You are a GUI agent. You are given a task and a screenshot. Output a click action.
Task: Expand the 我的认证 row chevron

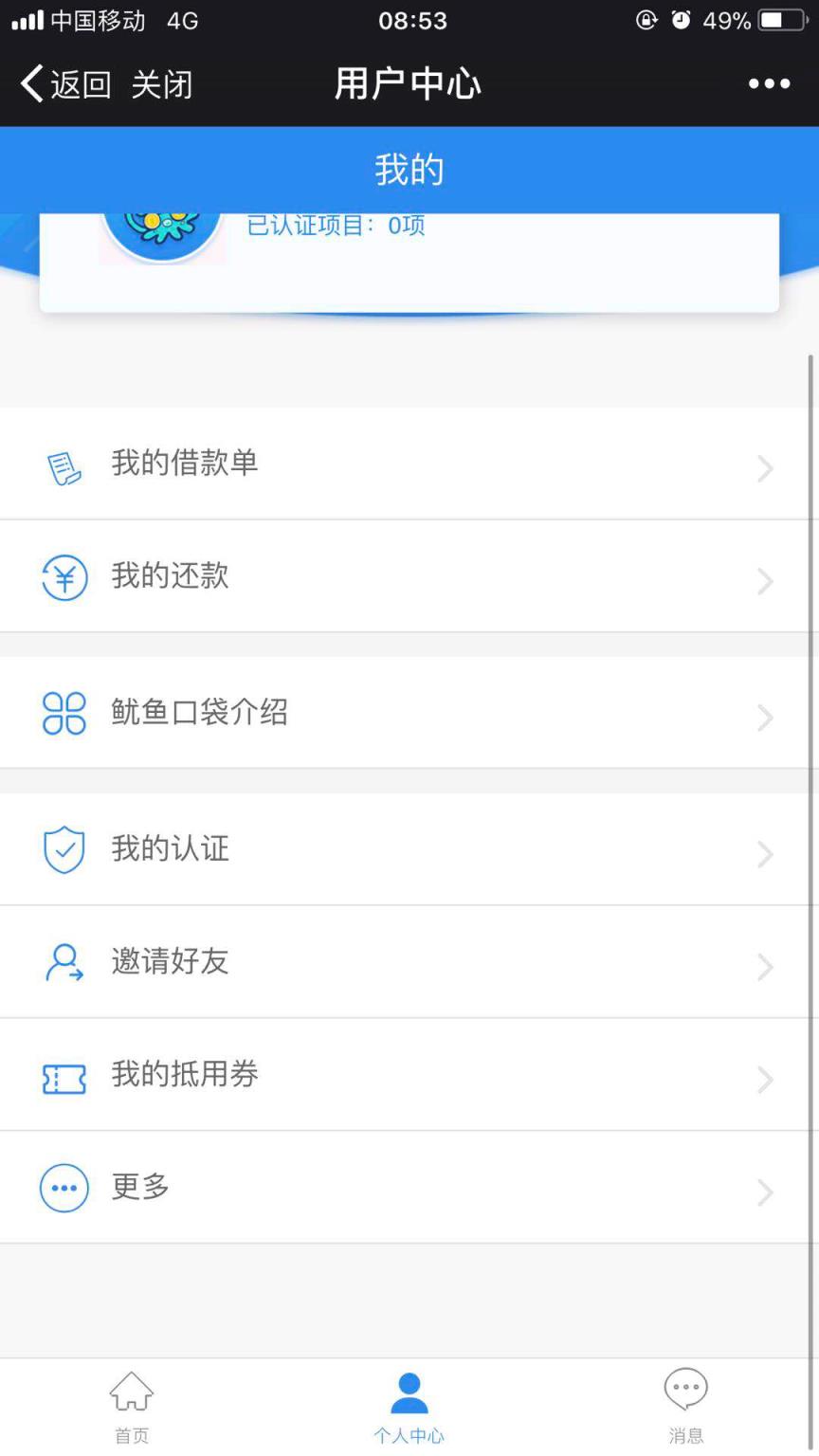(766, 853)
